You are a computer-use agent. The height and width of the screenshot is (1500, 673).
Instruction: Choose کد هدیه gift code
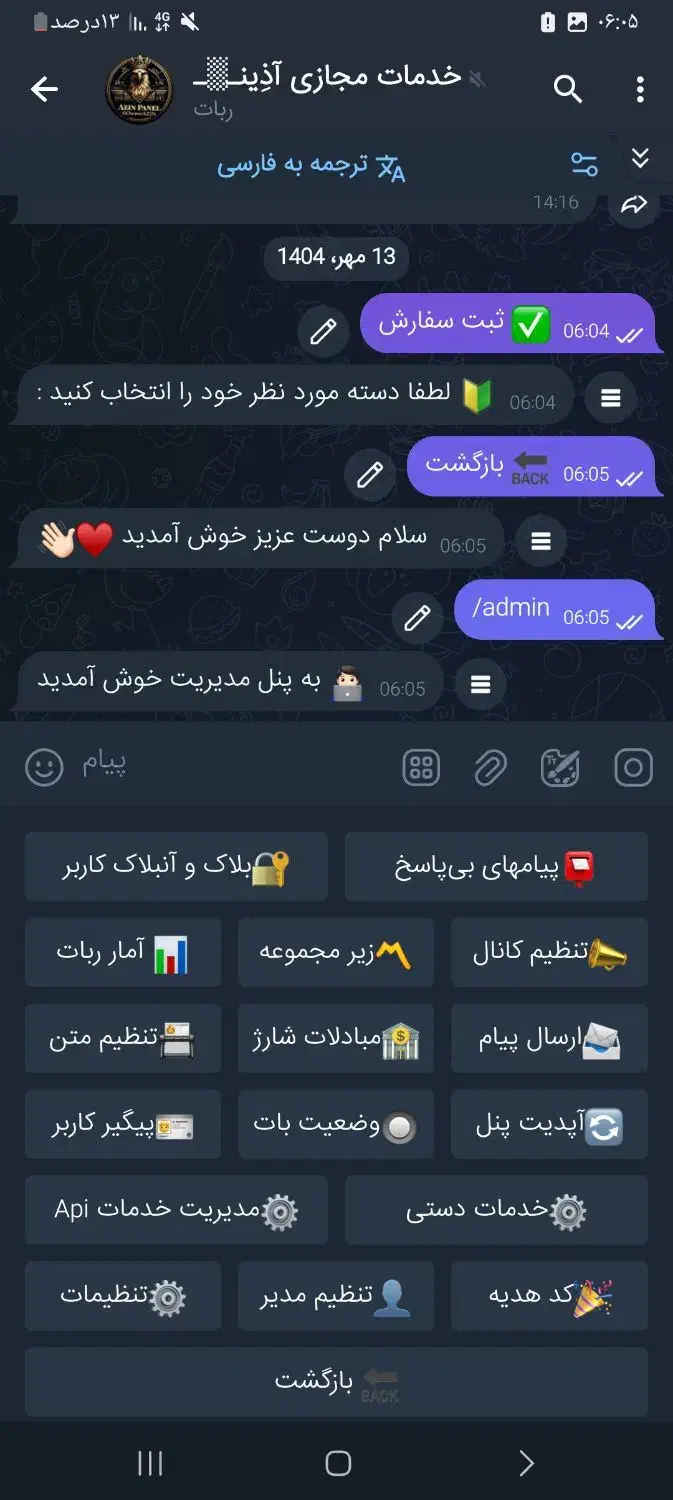coord(549,1296)
